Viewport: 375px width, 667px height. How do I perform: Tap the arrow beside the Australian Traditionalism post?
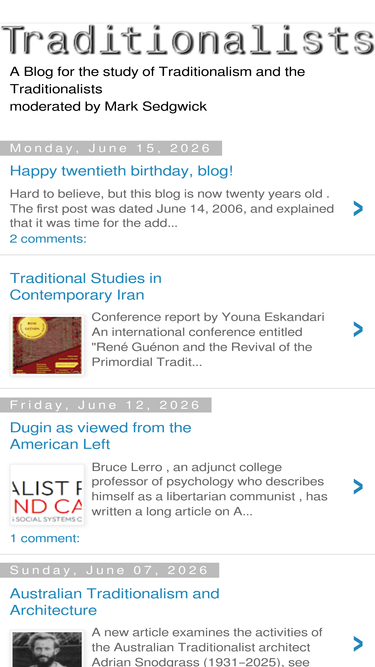click(x=358, y=644)
